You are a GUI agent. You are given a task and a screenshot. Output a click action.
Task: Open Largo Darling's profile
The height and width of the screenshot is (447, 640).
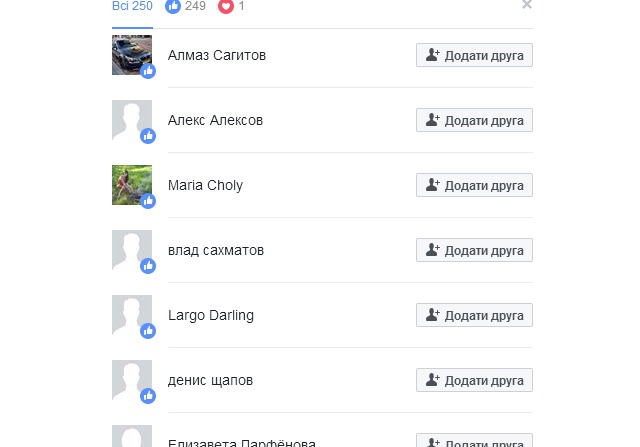pyautogui.click(x=211, y=315)
